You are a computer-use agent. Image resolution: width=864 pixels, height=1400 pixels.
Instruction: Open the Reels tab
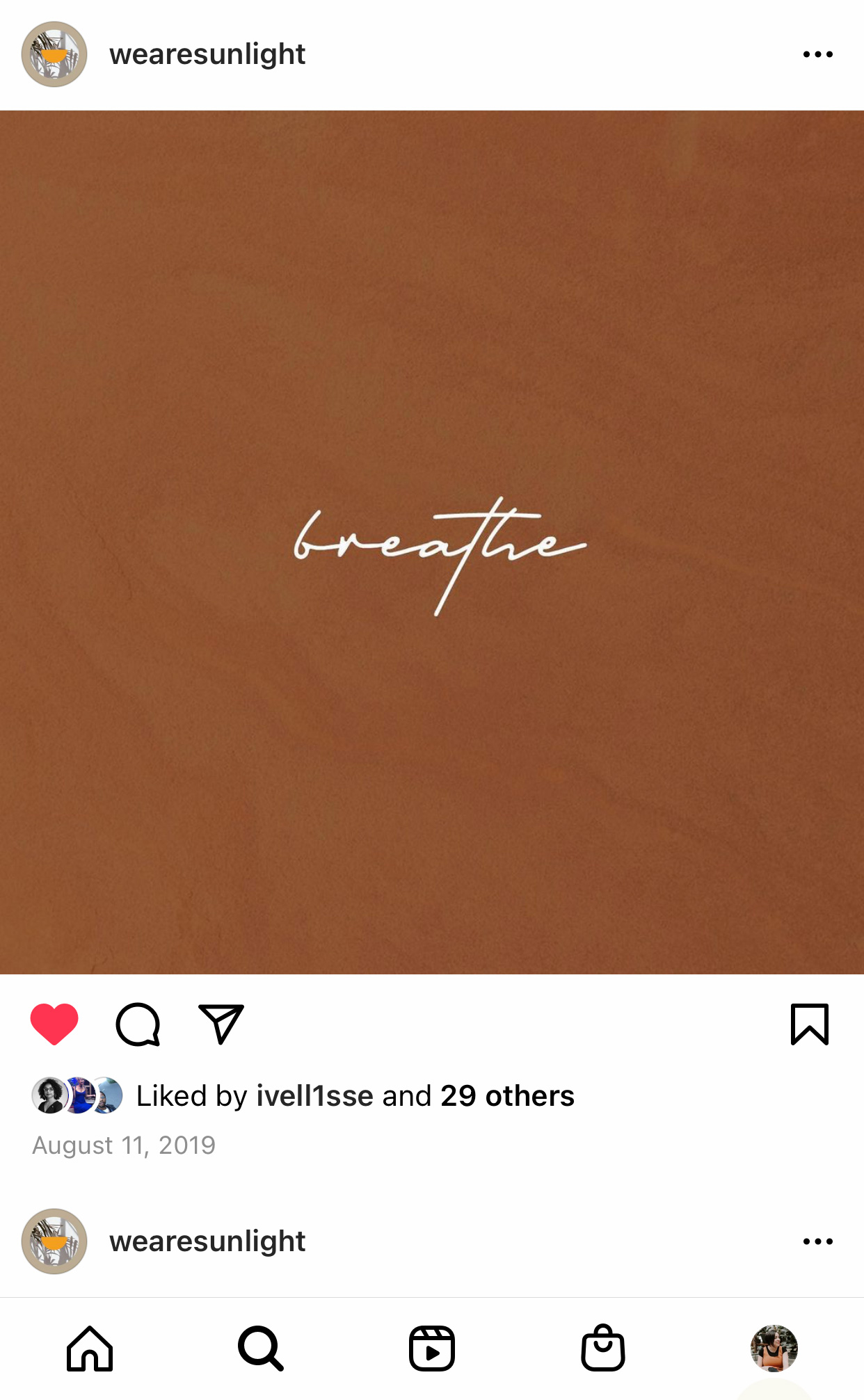[431, 1348]
